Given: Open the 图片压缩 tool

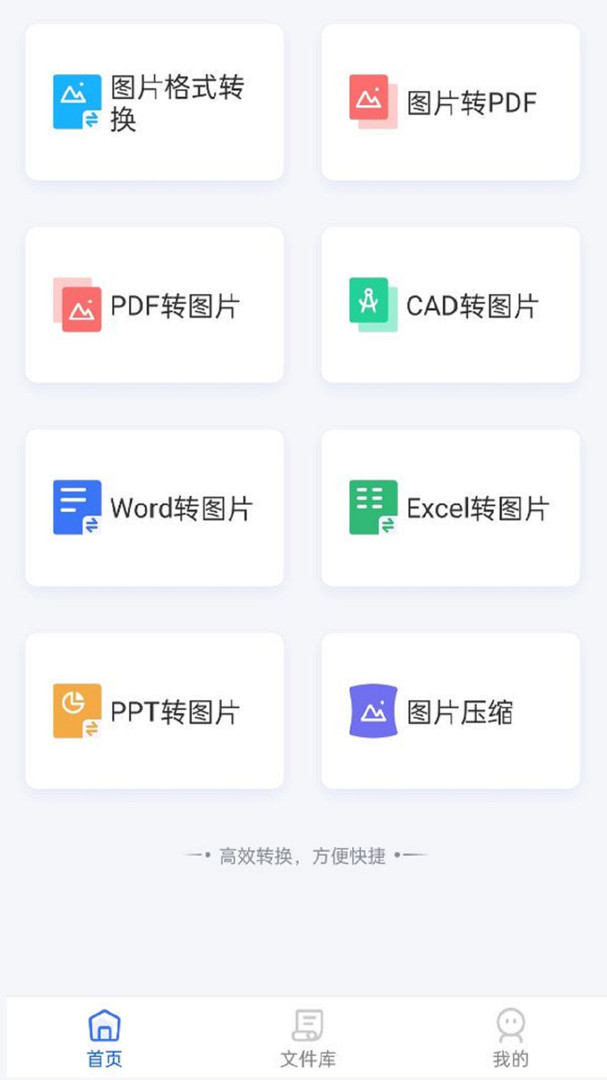Looking at the screenshot, I should tap(450, 711).
